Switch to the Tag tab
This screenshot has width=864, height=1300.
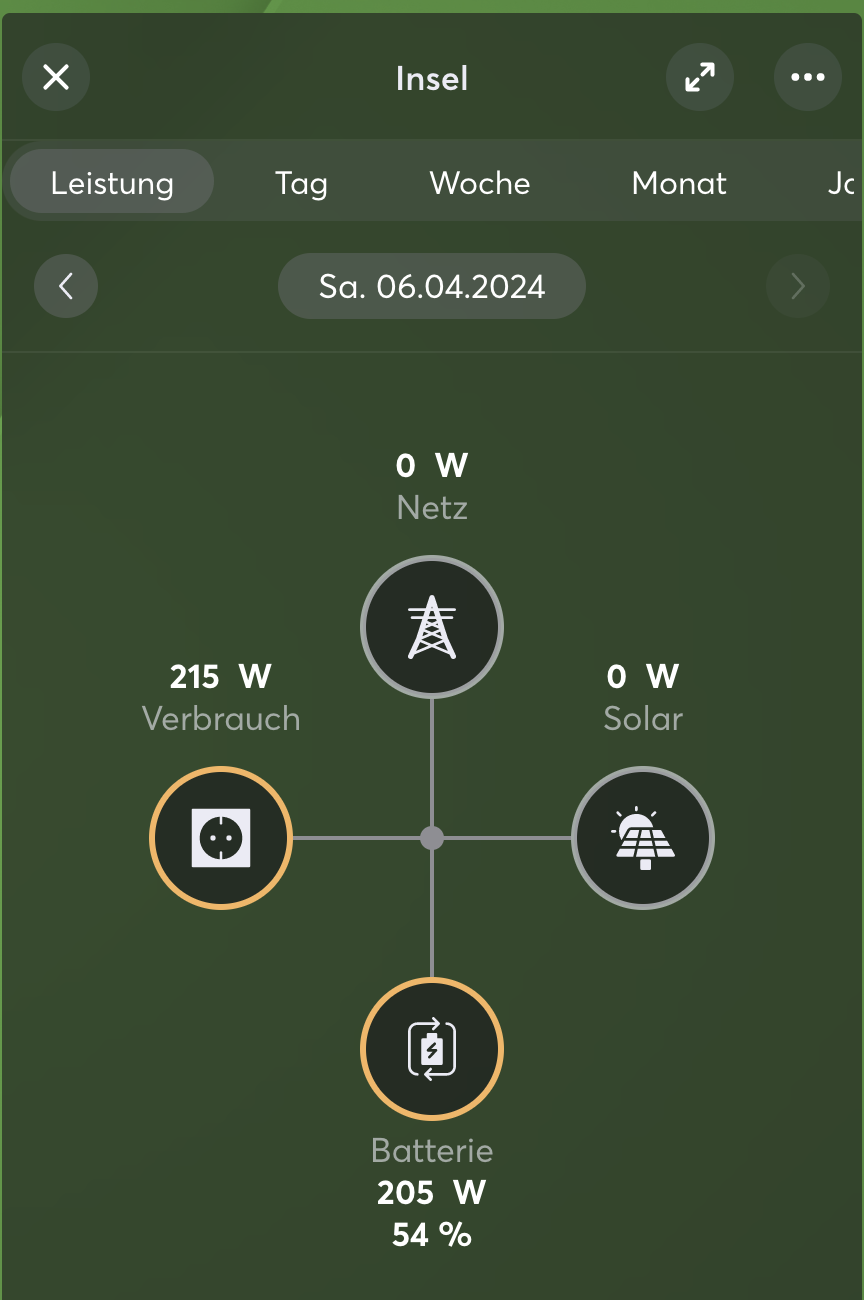coord(301,183)
